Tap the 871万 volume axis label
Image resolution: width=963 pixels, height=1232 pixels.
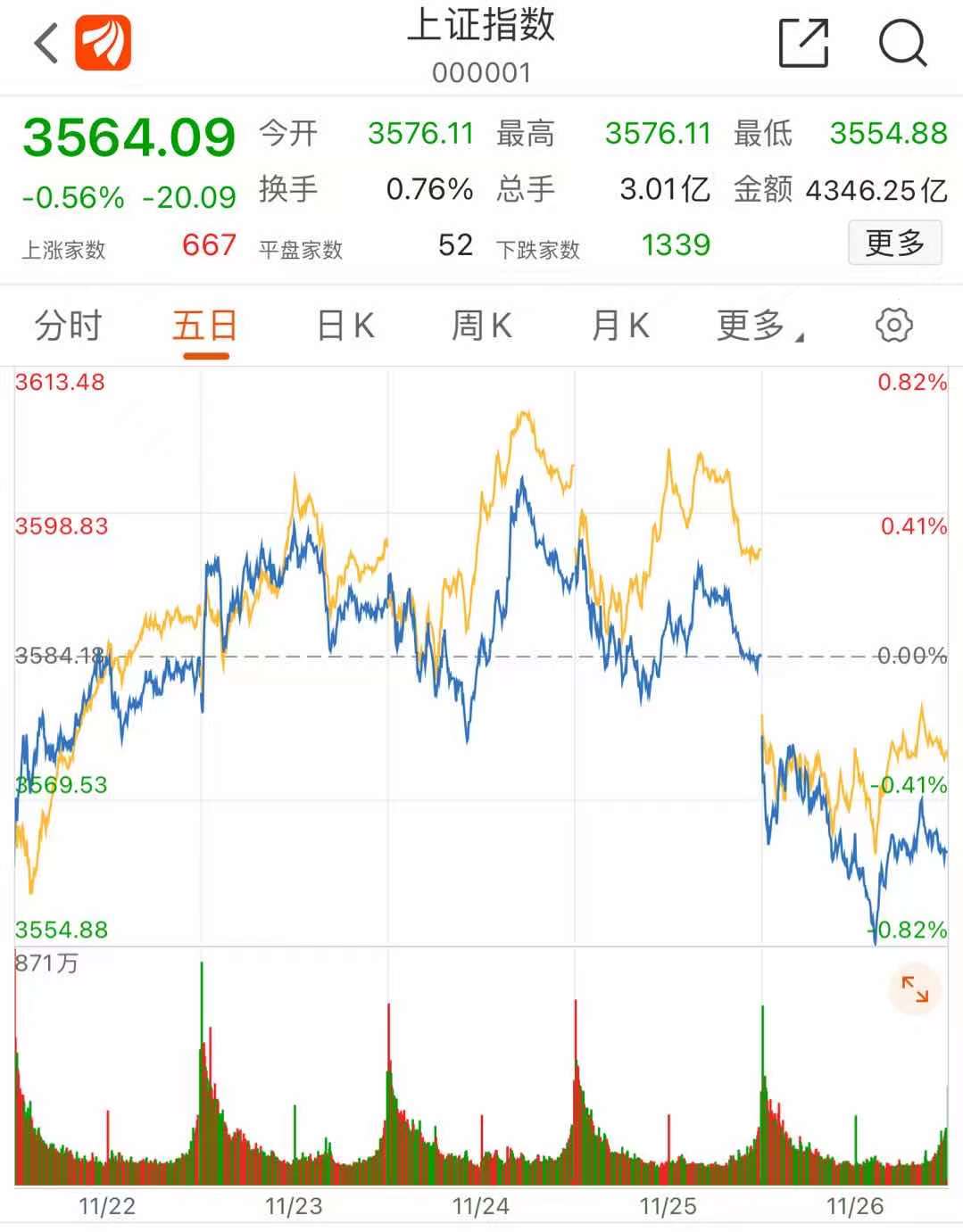click(x=46, y=963)
